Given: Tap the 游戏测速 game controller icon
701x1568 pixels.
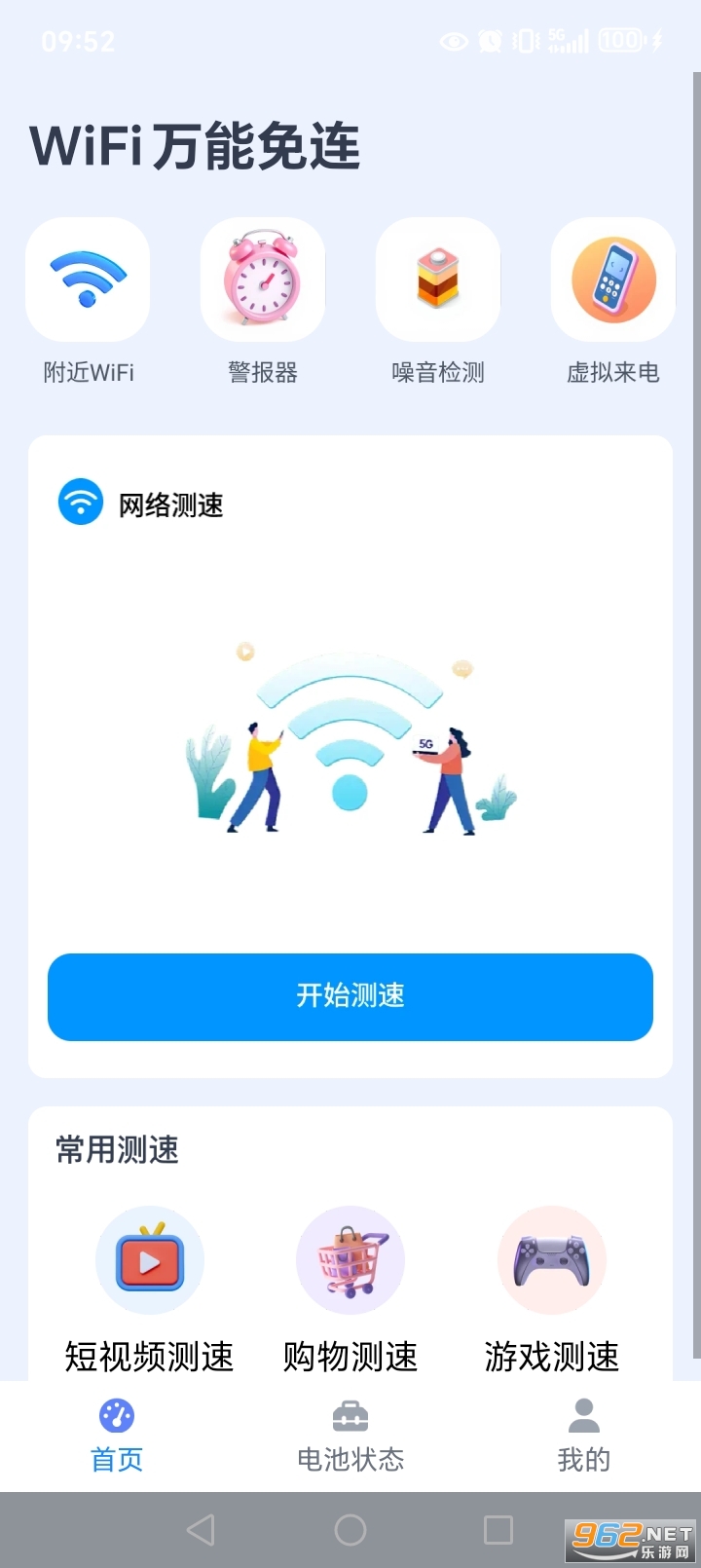Looking at the screenshot, I should (x=551, y=1259).
